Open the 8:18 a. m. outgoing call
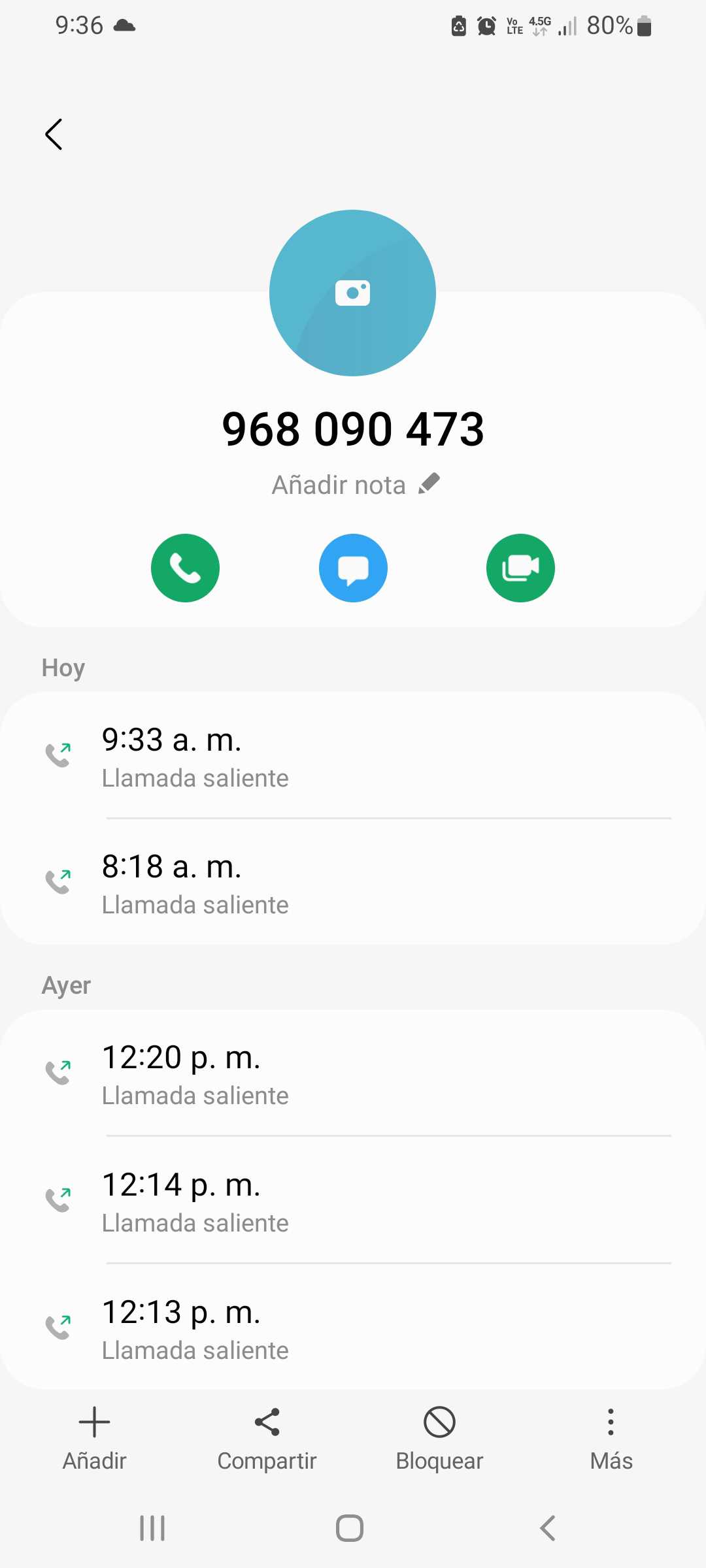Image resolution: width=706 pixels, height=1568 pixels. point(353,883)
